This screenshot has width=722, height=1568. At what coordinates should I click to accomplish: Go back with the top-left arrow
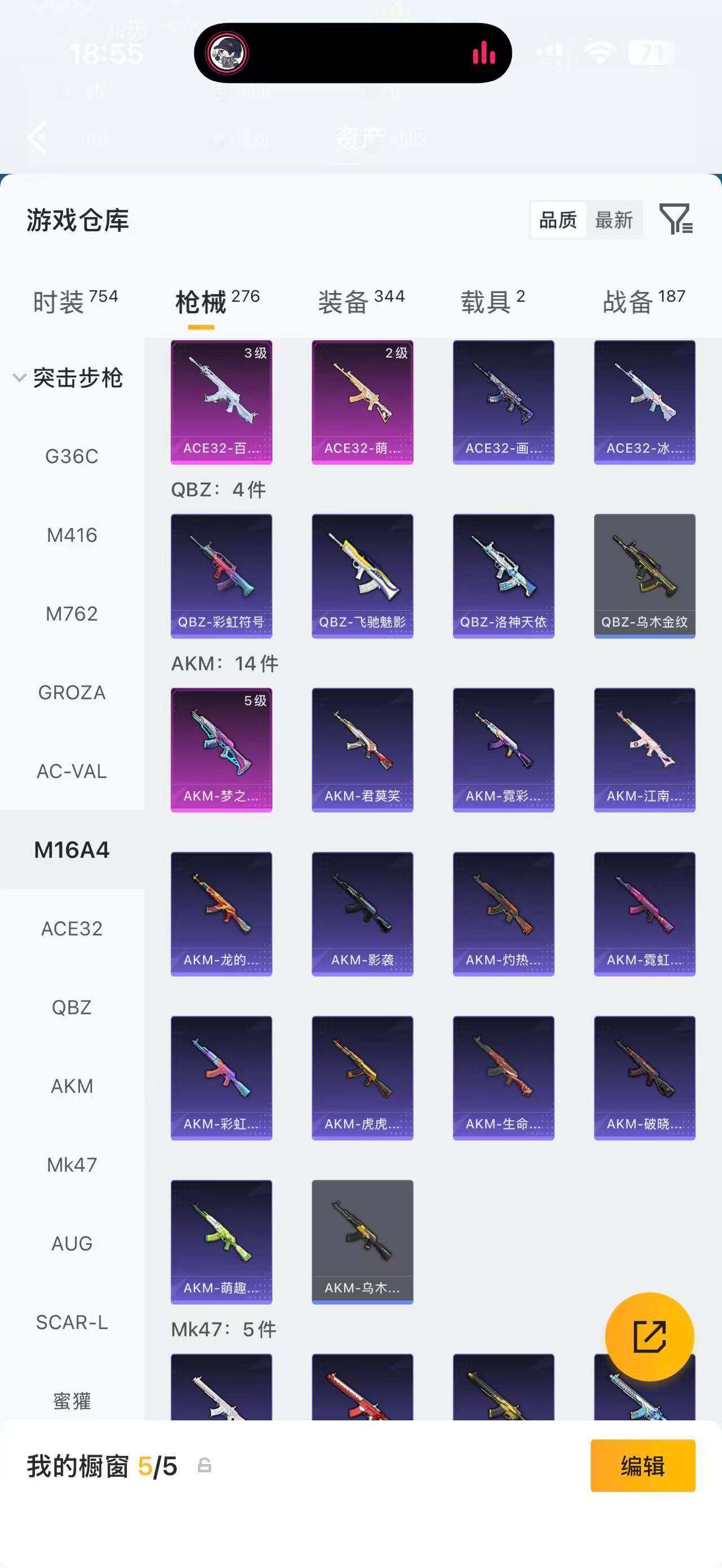coord(38,137)
